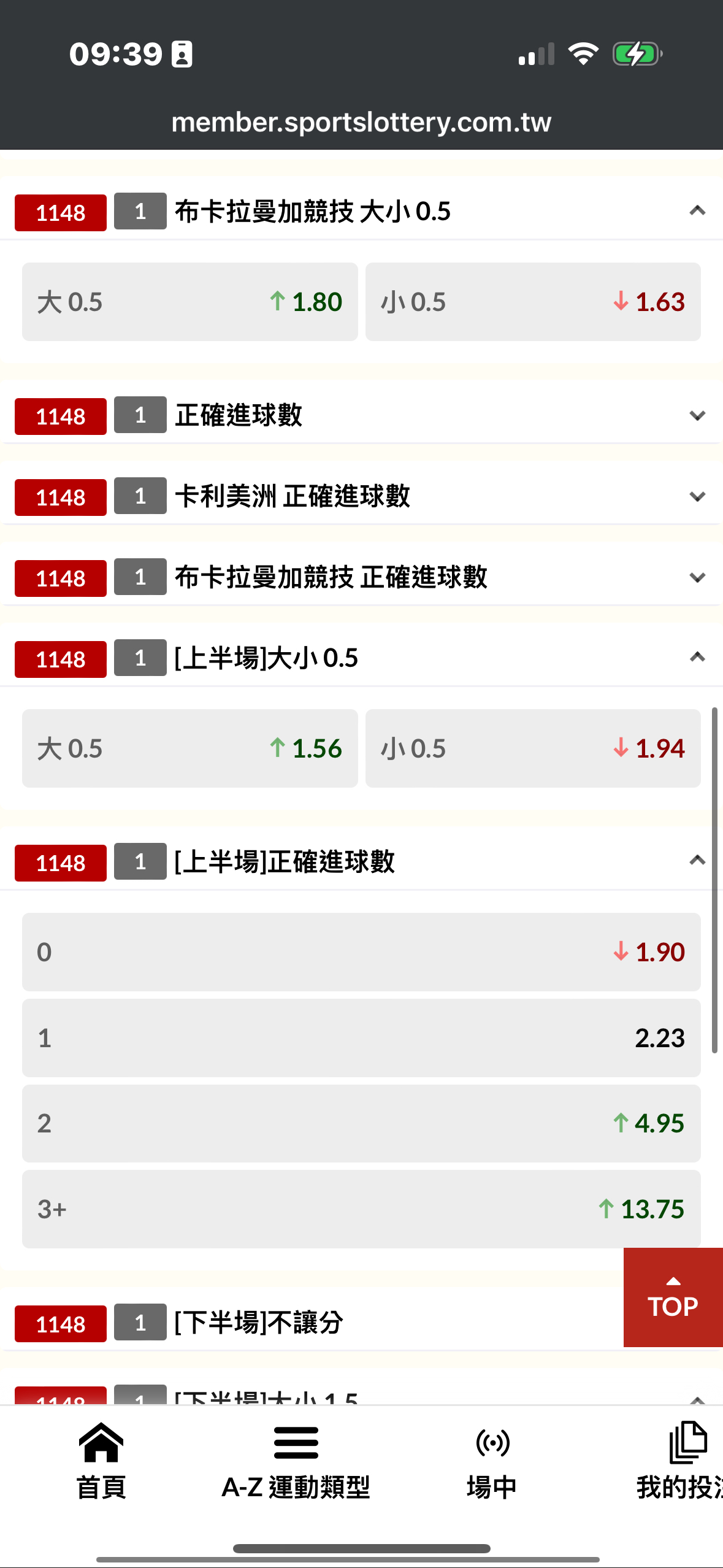Choose 3+ goals at odds 13.75
The image size is (723, 1568).
[361, 1209]
